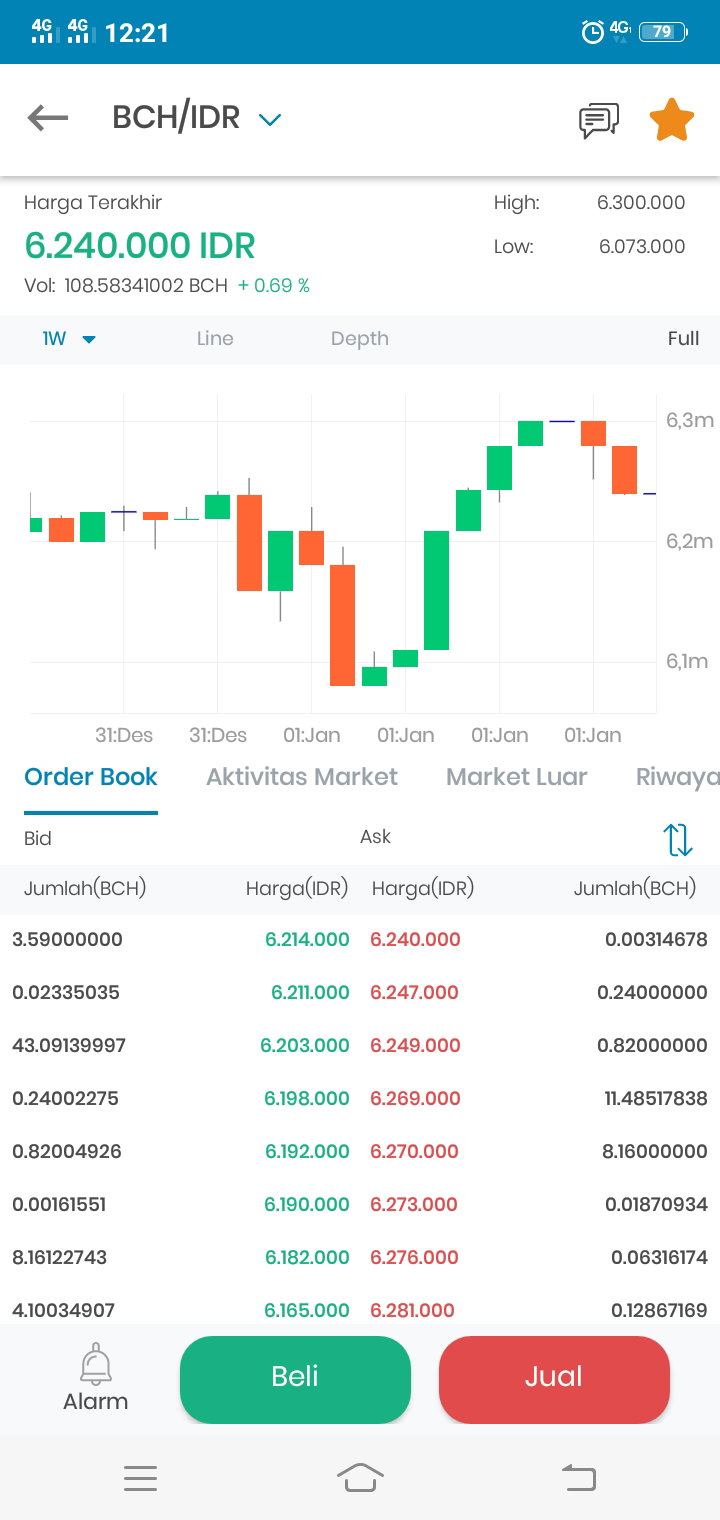The height and width of the screenshot is (1520, 720).
Task: Tap the swap arrows in order book
Action: [678, 839]
